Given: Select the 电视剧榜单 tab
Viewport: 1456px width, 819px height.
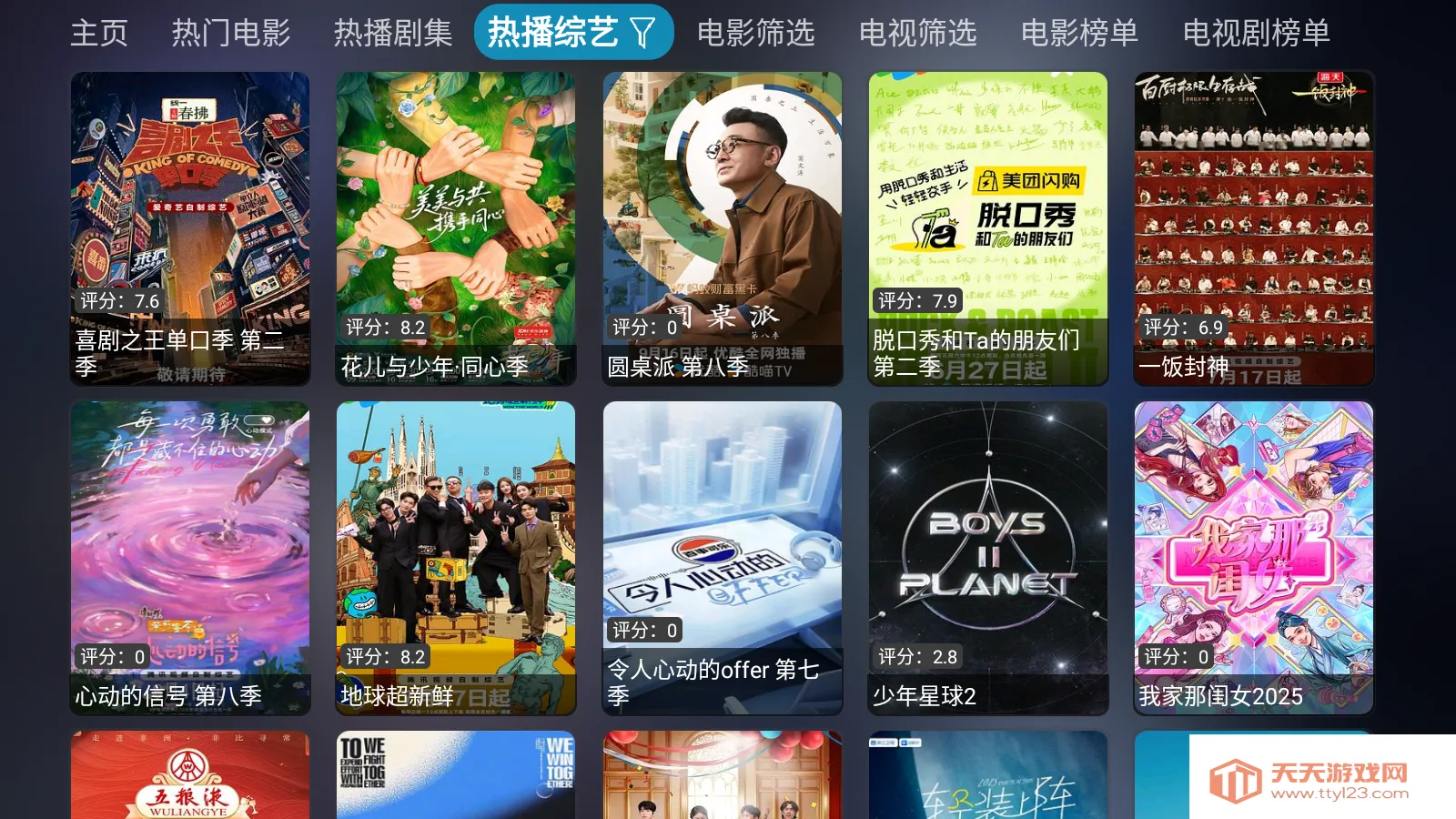Looking at the screenshot, I should [1256, 33].
